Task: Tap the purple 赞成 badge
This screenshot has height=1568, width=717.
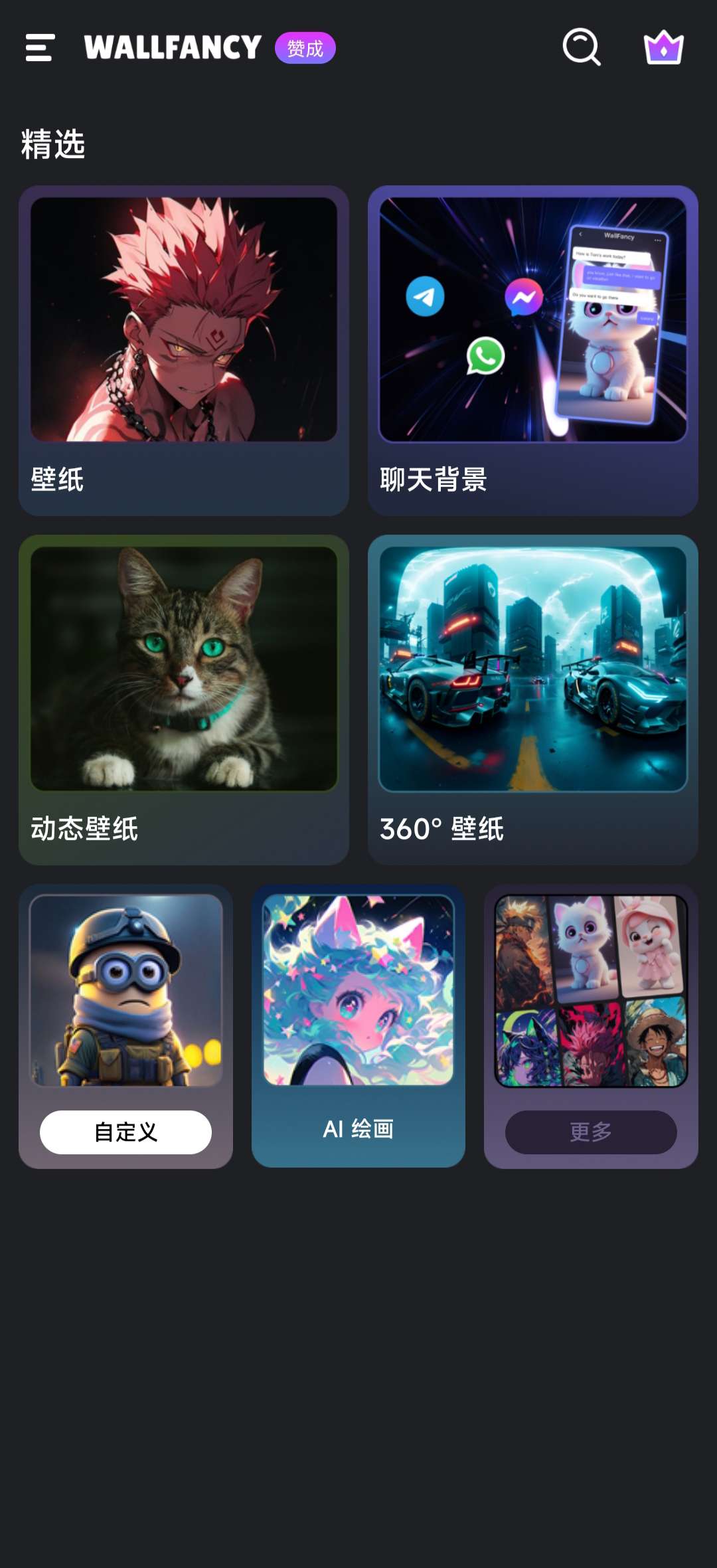Action: point(305,48)
